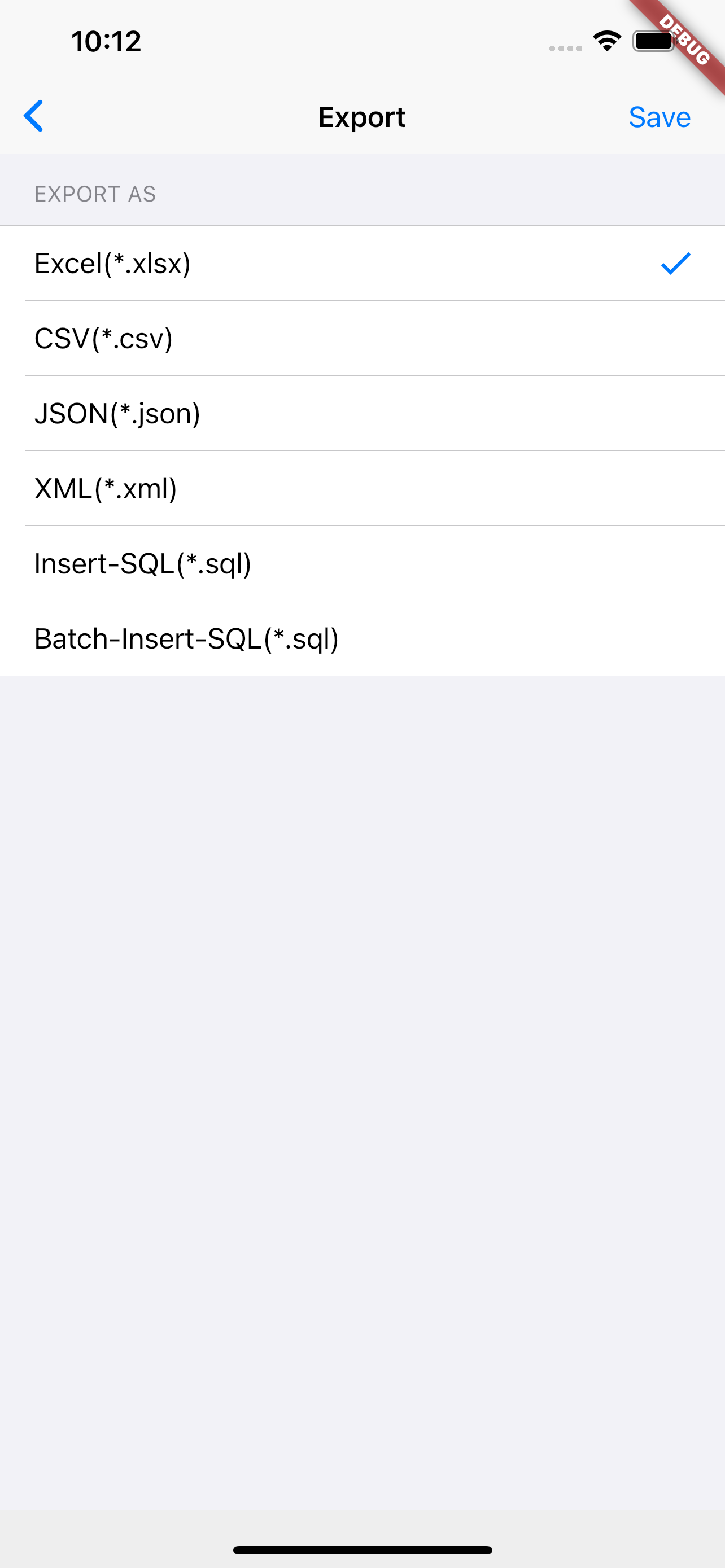Select Excel(*.xlsx) export format
Screen dimensions: 725x1568
click(362, 263)
